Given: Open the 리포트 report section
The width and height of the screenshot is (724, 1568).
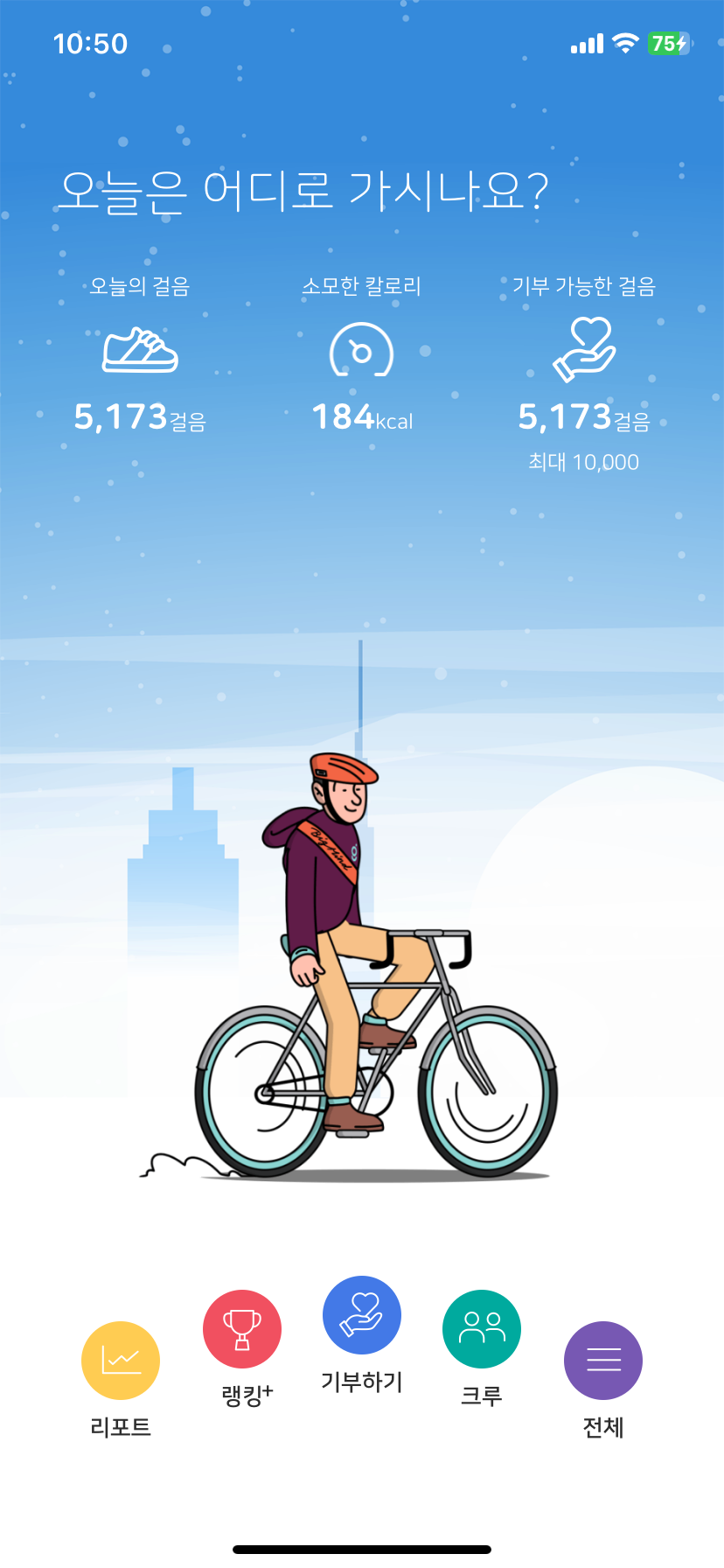Looking at the screenshot, I should (121, 1361).
